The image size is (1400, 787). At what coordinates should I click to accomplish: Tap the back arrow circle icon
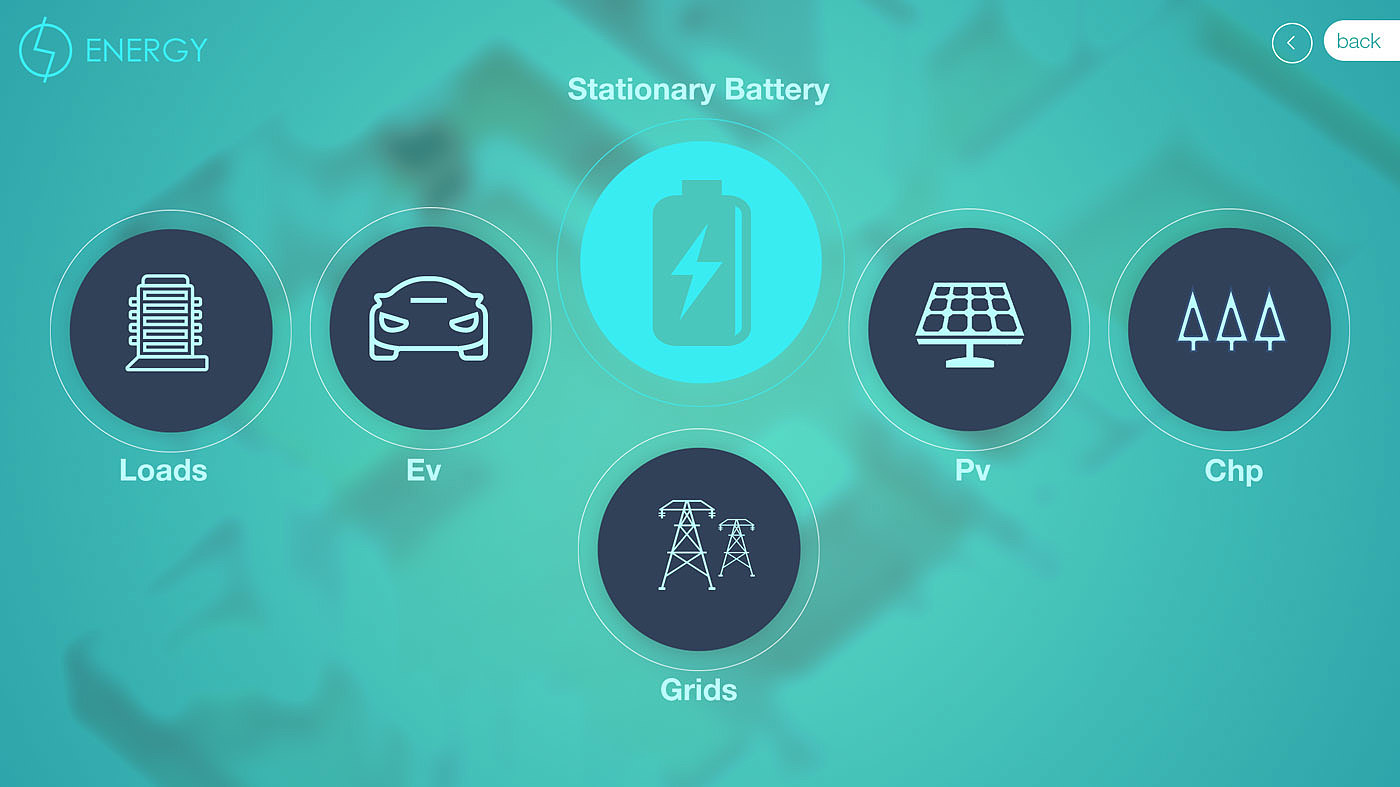click(x=1291, y=43)
